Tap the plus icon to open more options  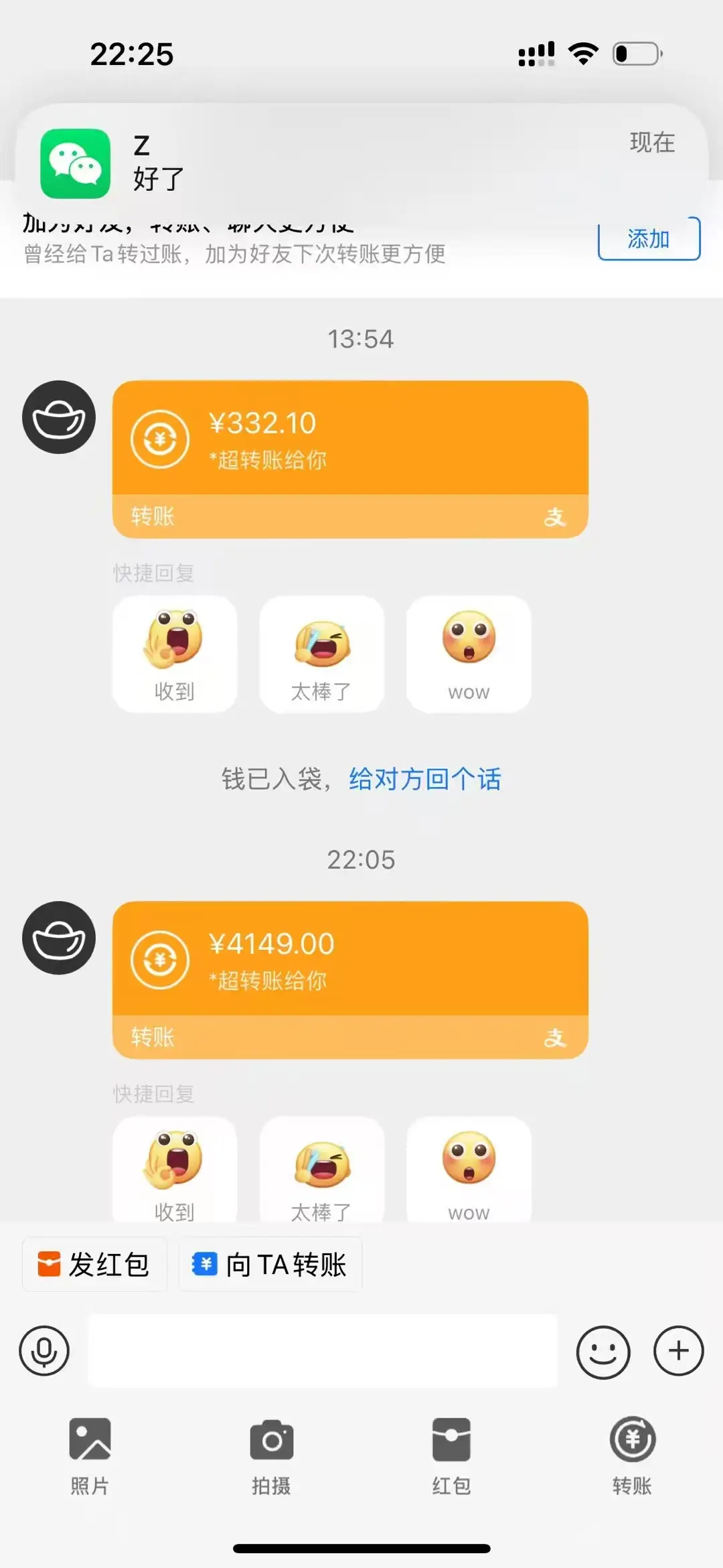678,1352
